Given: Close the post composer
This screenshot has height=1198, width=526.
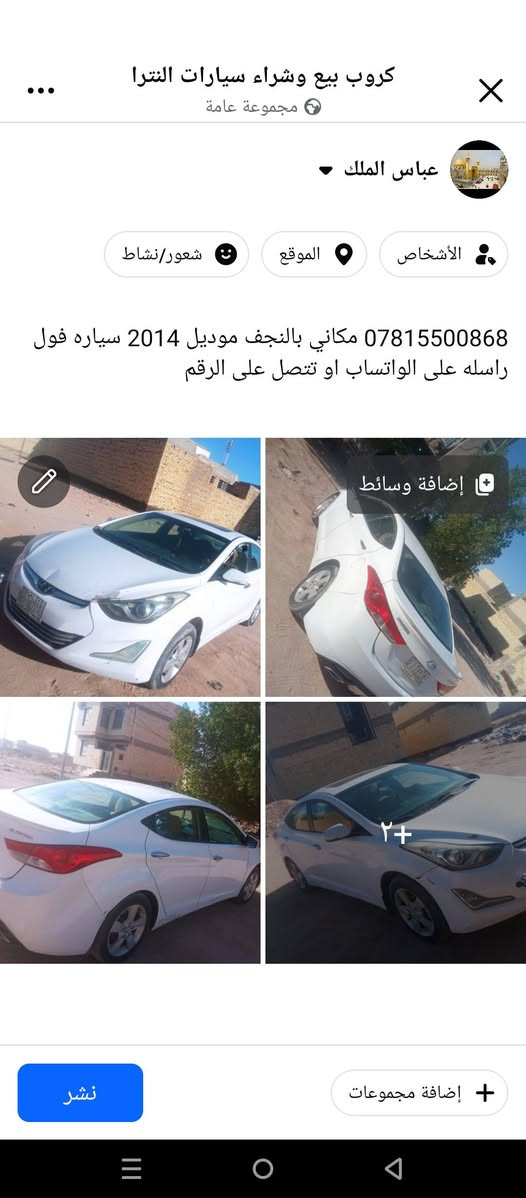Looking at the screenshot, I should 490,90.
